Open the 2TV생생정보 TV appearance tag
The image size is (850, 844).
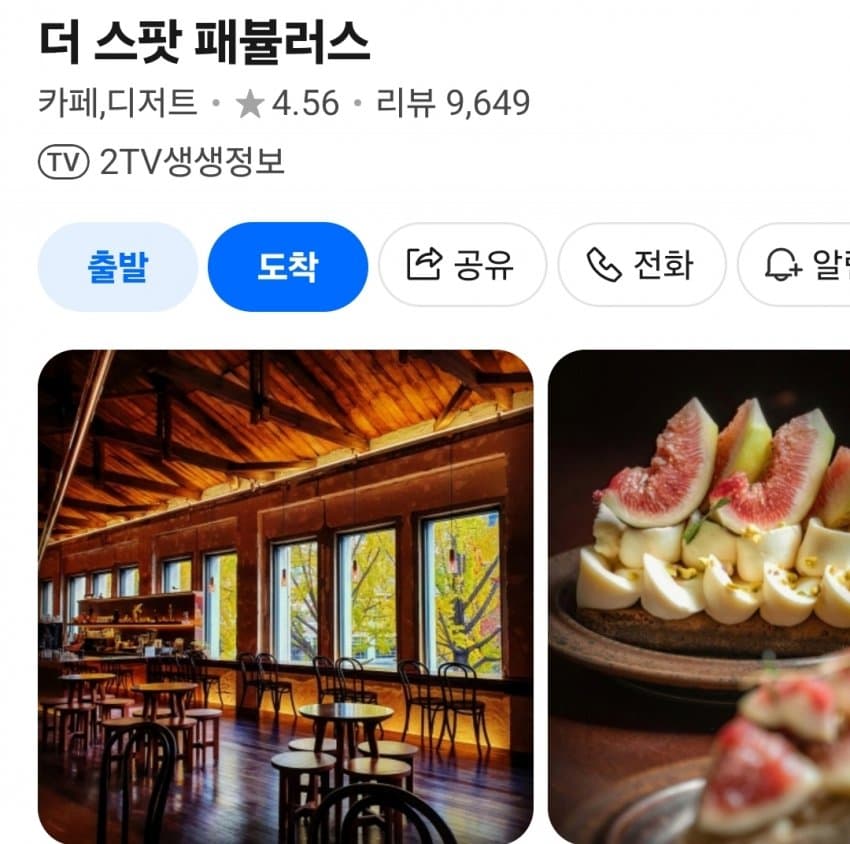coord(162,162)
